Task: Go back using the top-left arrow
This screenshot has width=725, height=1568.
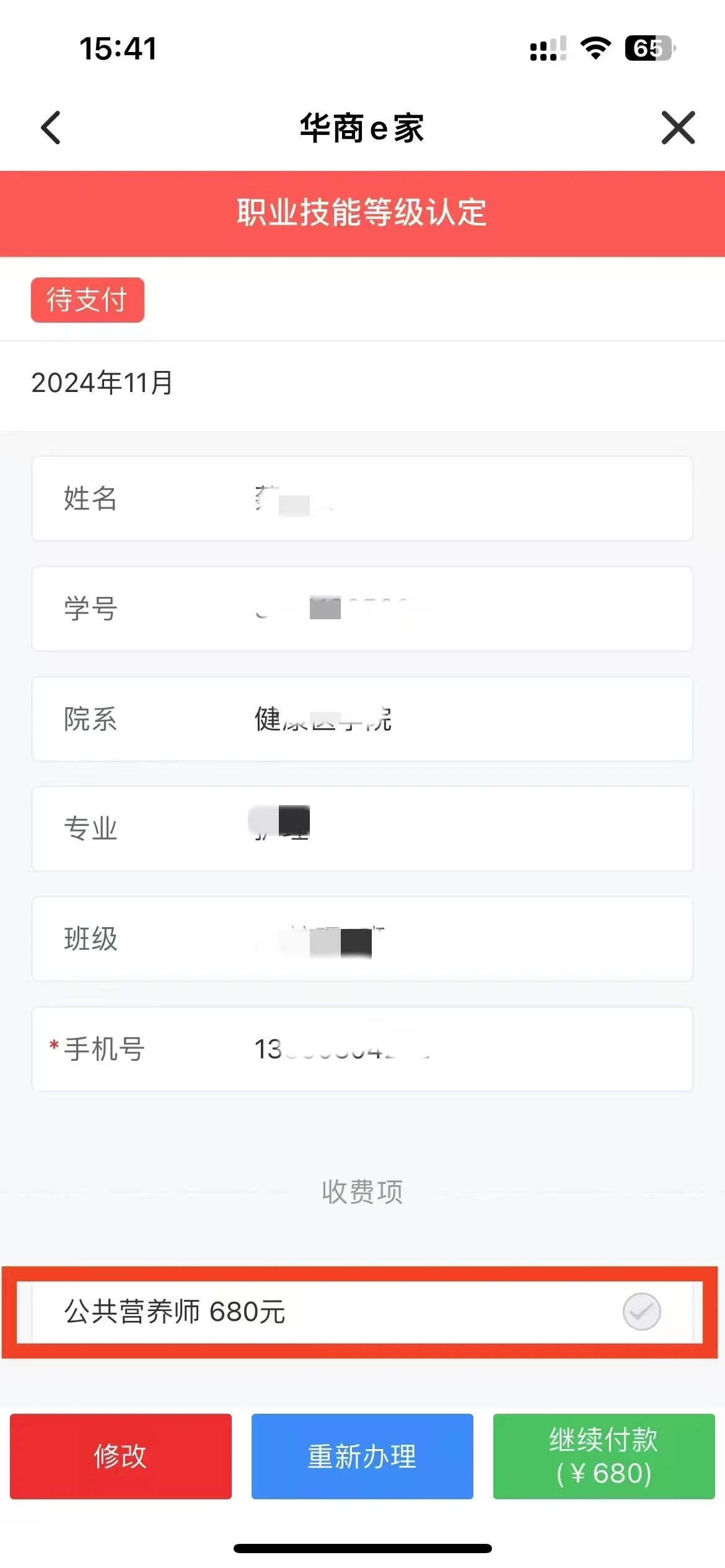Action: (51, 128)
